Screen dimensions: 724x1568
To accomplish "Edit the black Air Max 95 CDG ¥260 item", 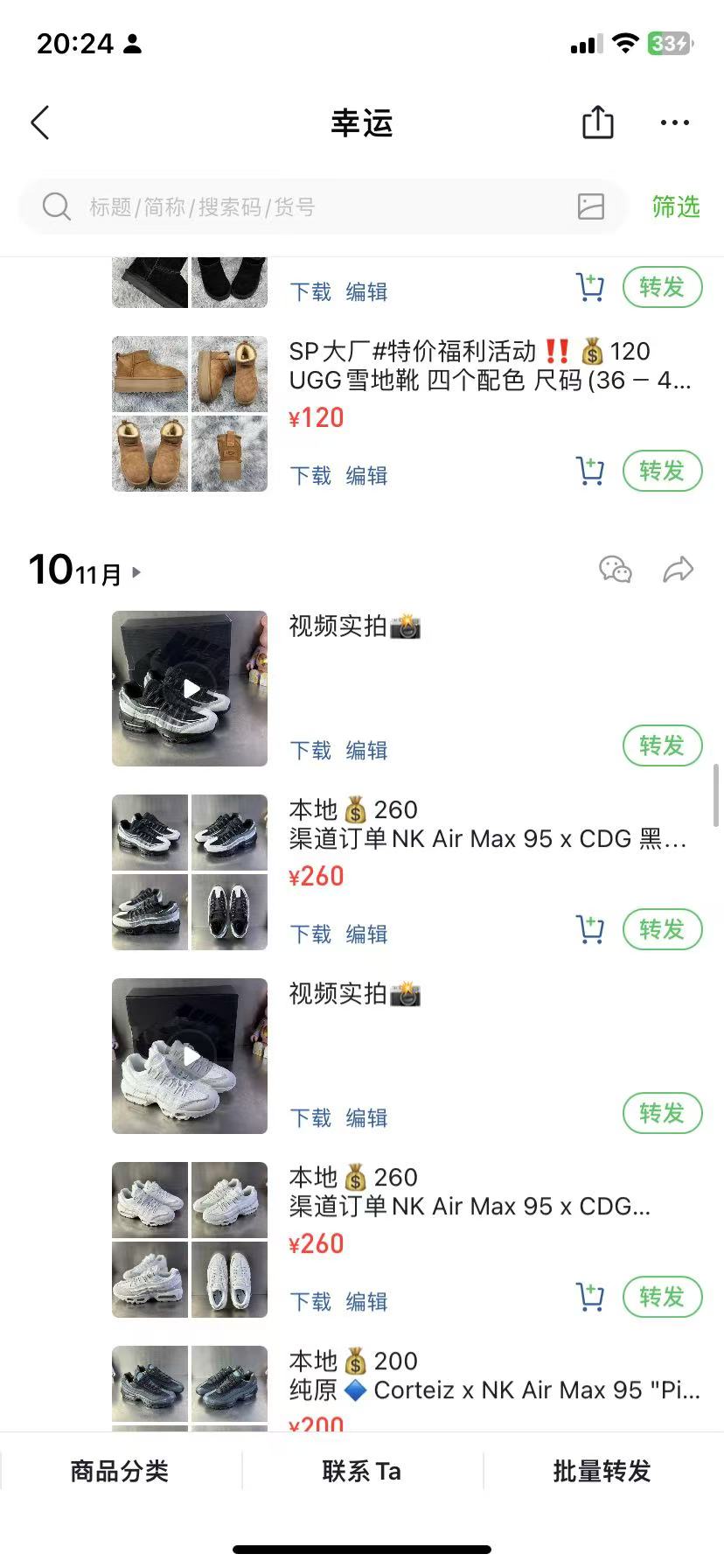I will 366,934.
